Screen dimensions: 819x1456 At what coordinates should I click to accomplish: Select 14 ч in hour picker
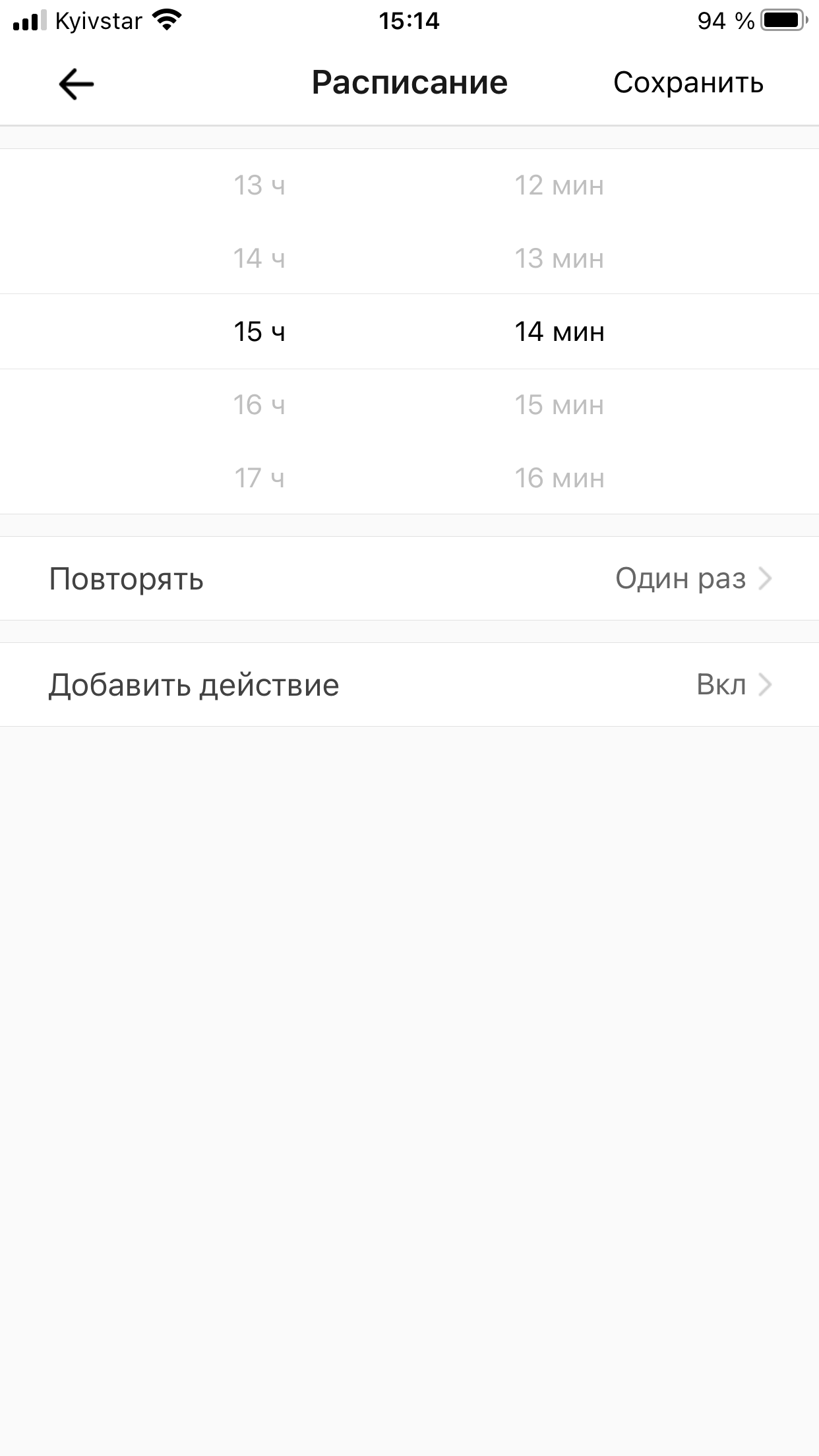tap(259, 258)
